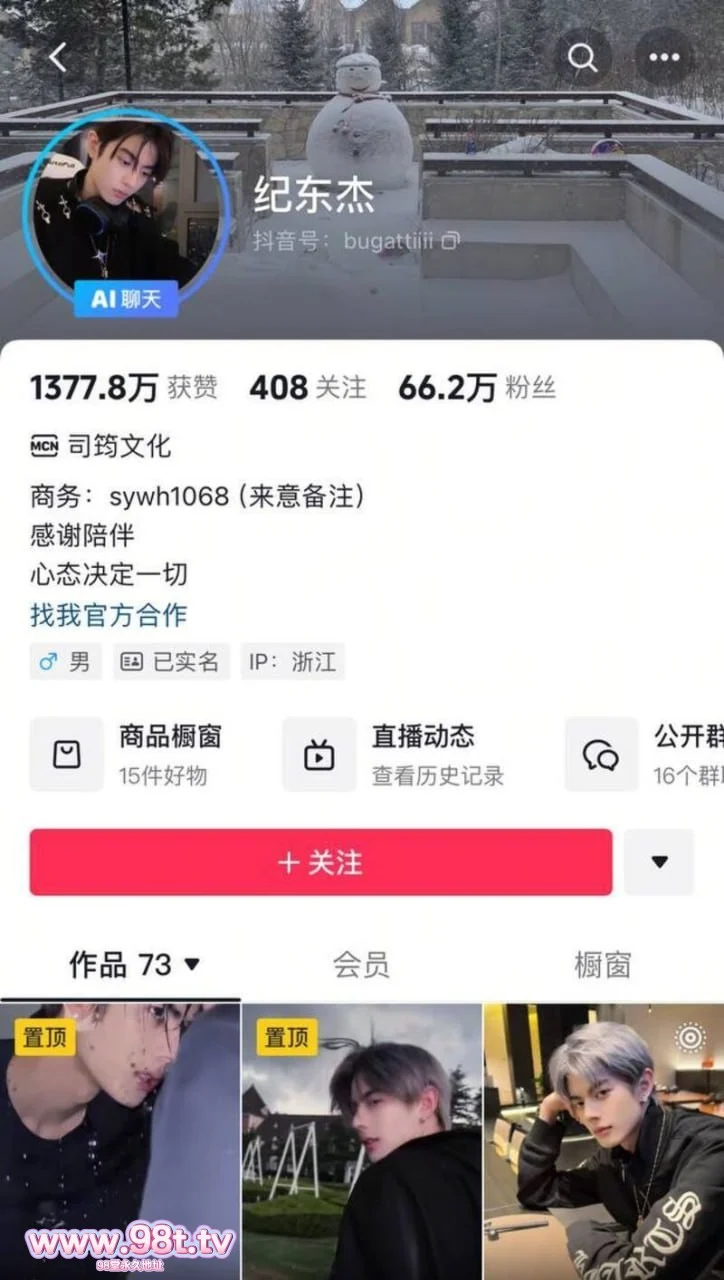This screenshot has width=724, height=1280.
Task: Open the 66.2万 粉丝 followers list
Action: [476, 388]
